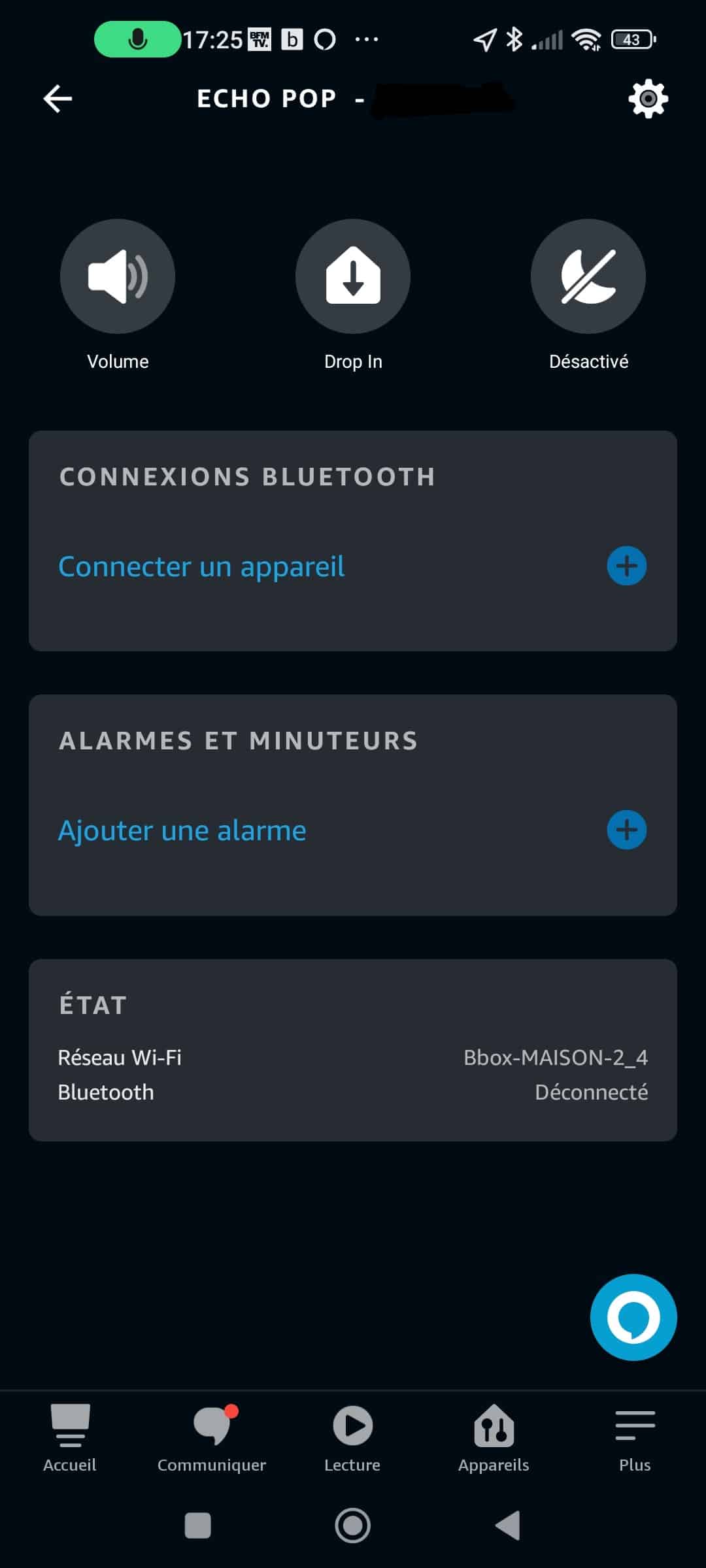Tap the plus icon for alarms

pyautogui.click(x=627, y=830)
